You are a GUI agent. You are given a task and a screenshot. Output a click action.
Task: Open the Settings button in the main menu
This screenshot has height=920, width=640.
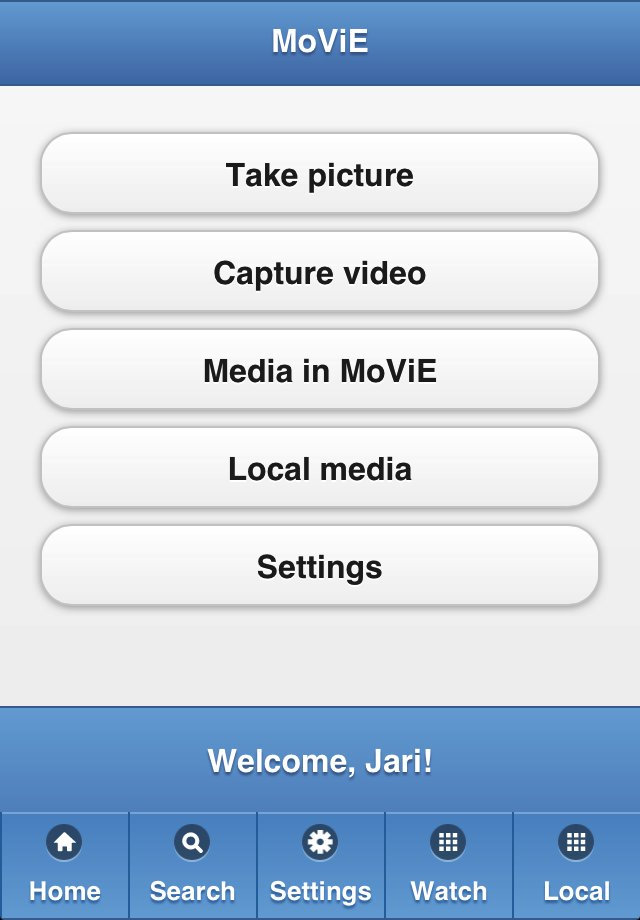point(320,566)
